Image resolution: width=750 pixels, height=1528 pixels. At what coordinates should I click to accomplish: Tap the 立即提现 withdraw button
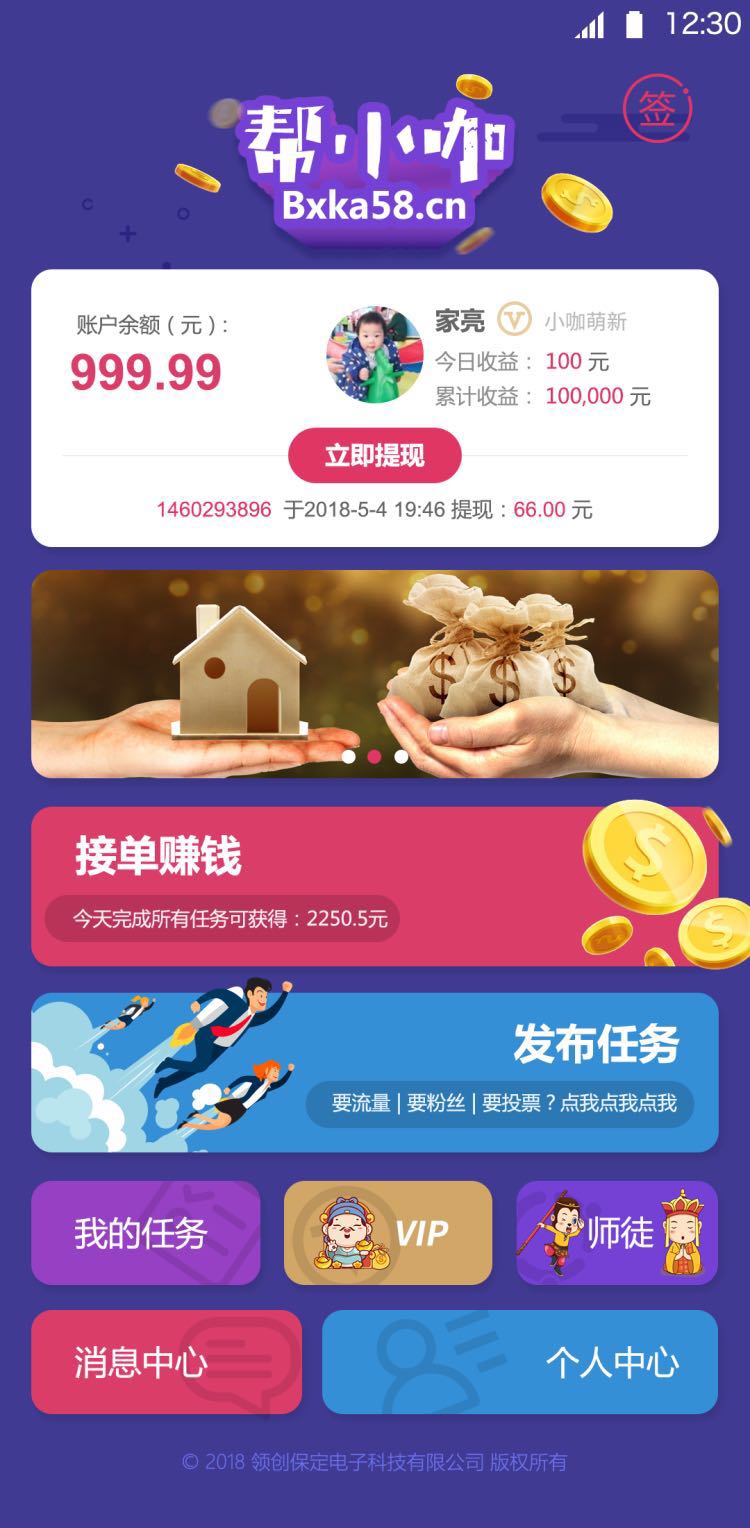coord(375,456)
